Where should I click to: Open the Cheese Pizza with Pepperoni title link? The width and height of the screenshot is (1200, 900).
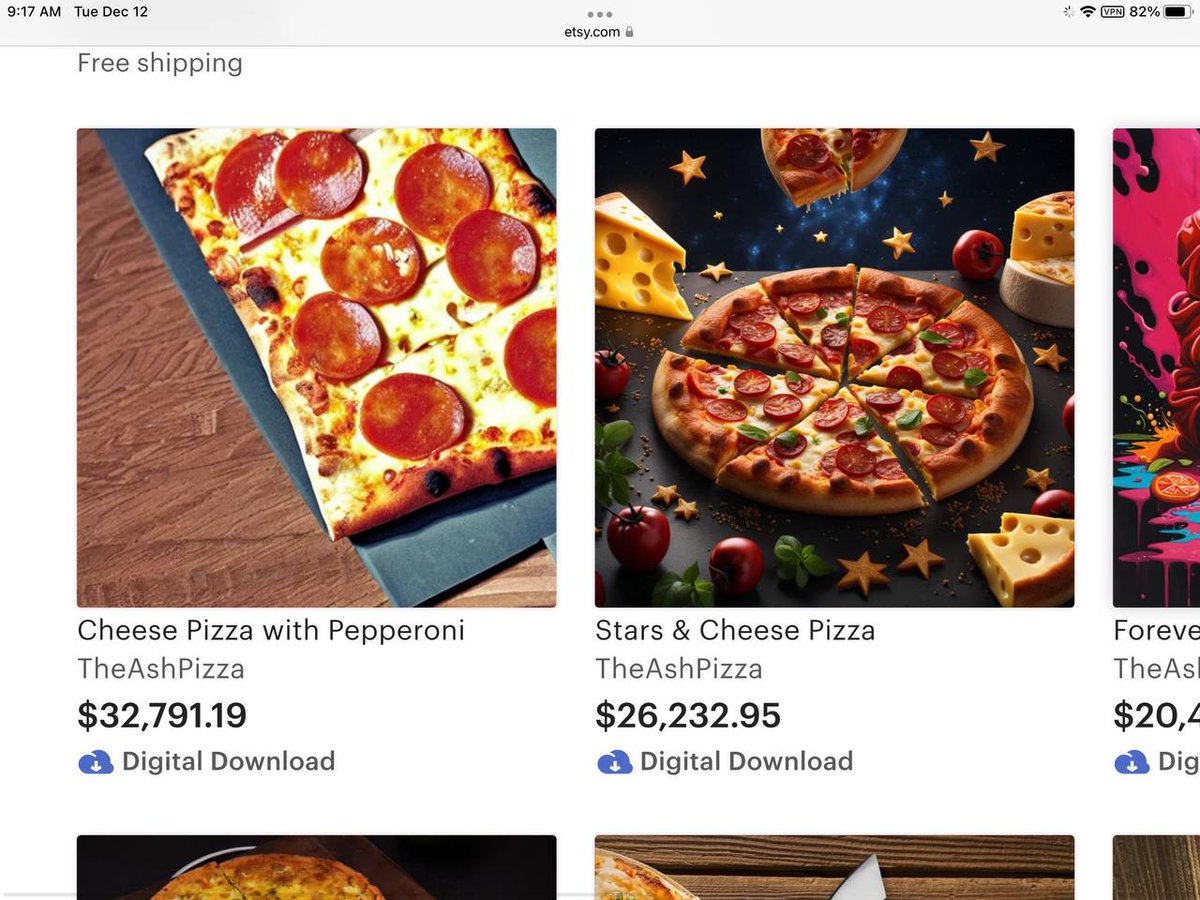pos(271,630)
